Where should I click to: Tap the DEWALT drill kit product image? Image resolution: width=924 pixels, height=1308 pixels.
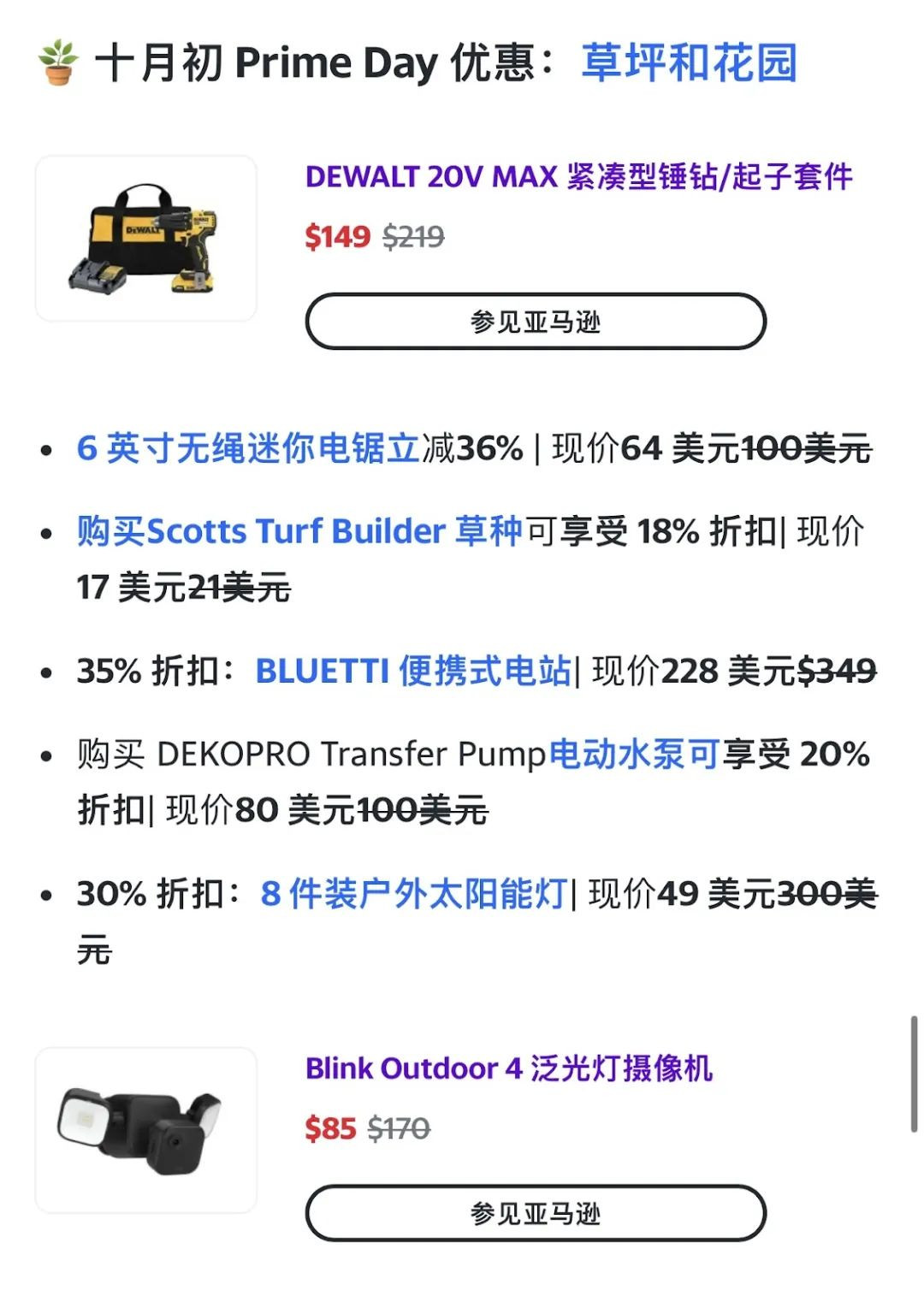pyautogui.click(x=146, y=239)
